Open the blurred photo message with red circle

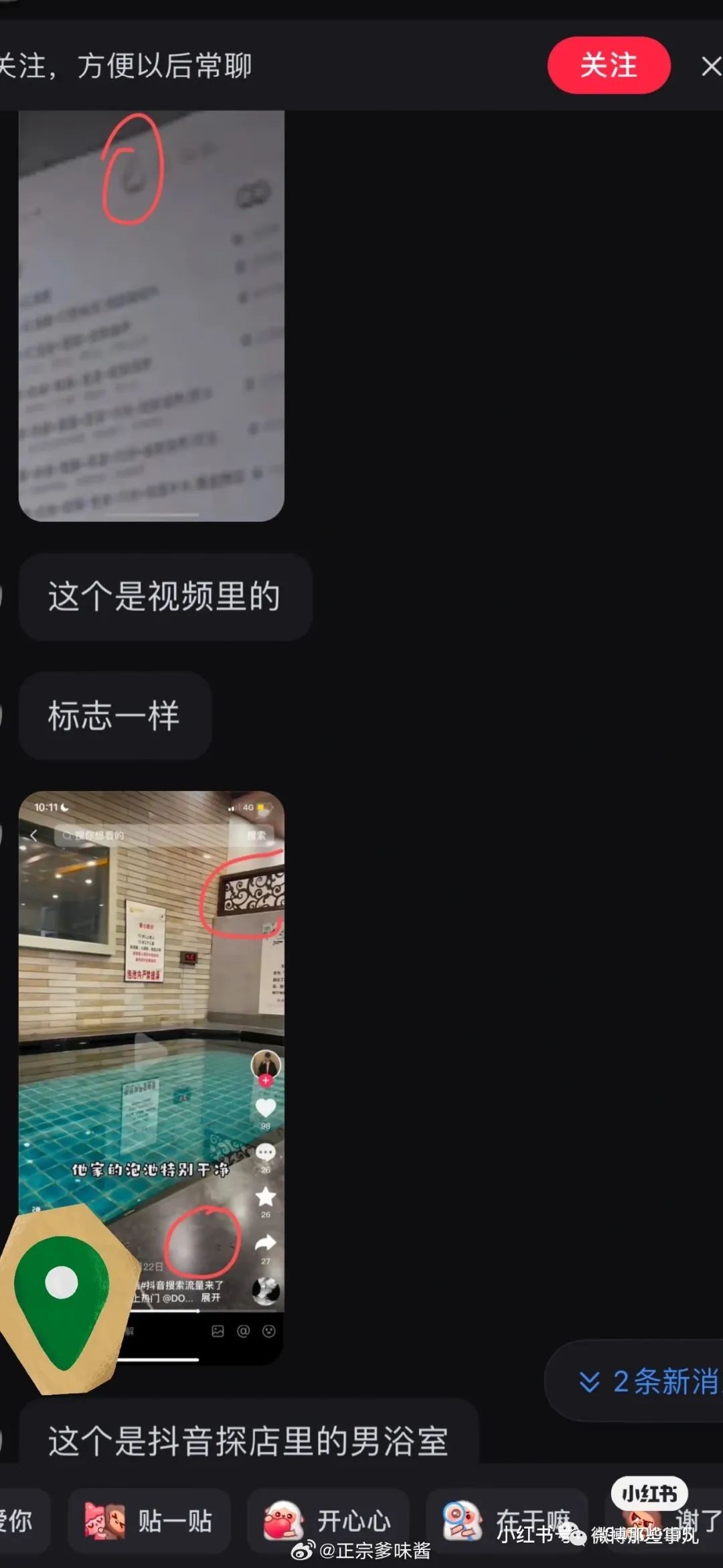(x=151, y=315)
